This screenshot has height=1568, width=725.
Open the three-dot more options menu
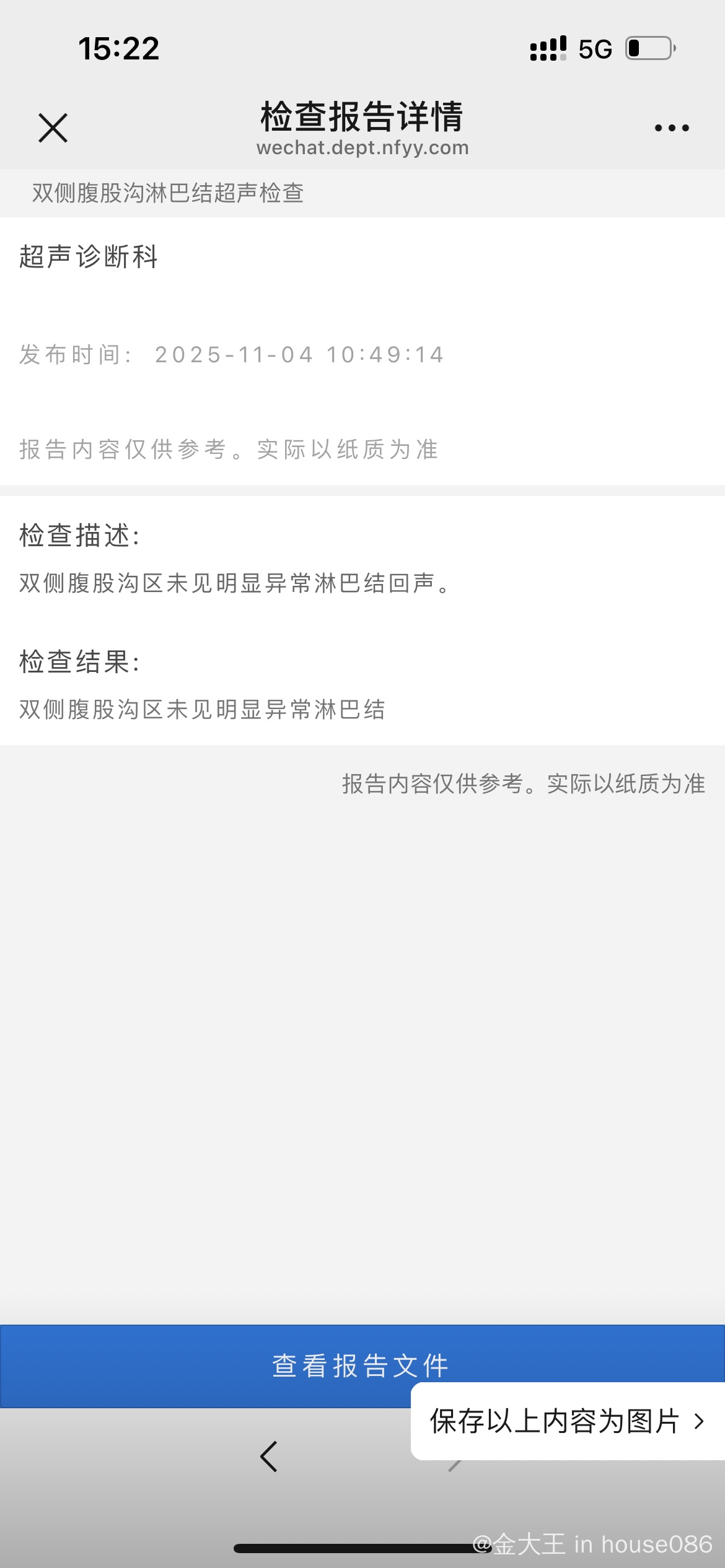(672, 128)
